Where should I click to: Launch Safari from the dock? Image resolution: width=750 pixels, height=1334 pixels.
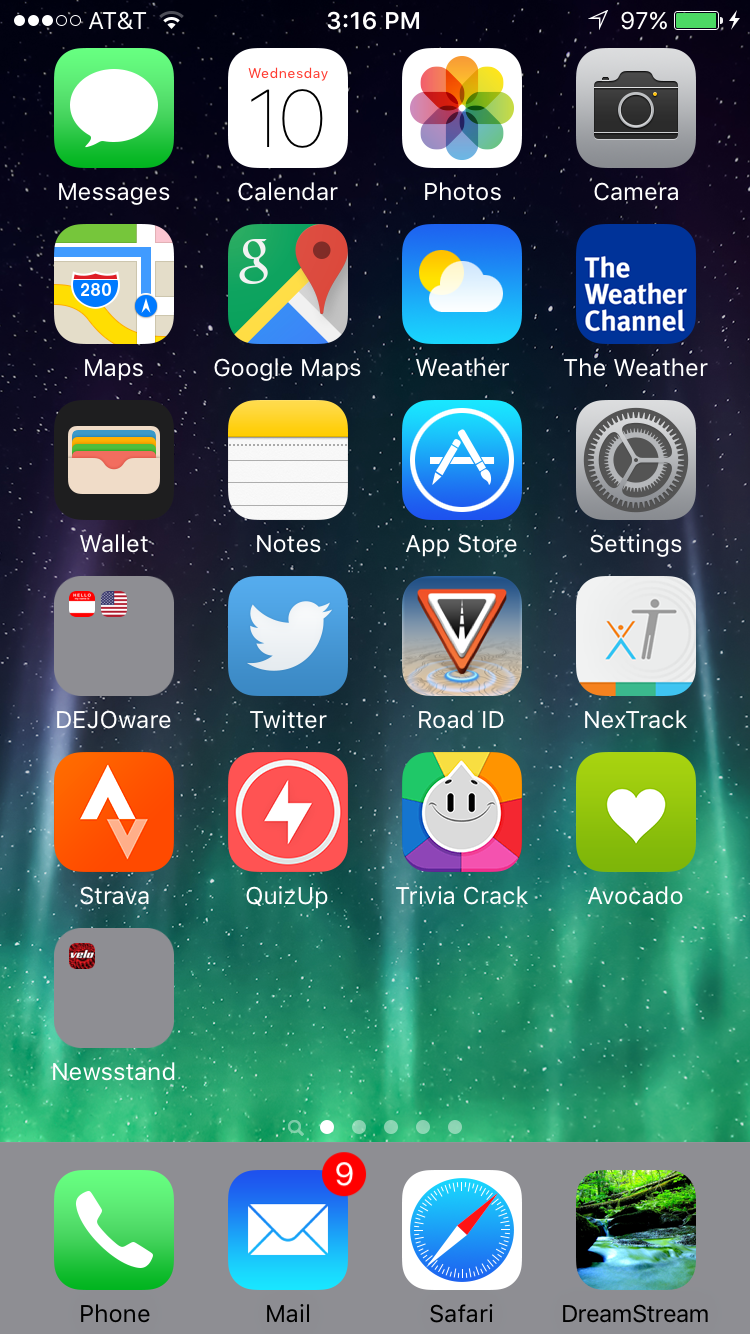pos(462,1230)
